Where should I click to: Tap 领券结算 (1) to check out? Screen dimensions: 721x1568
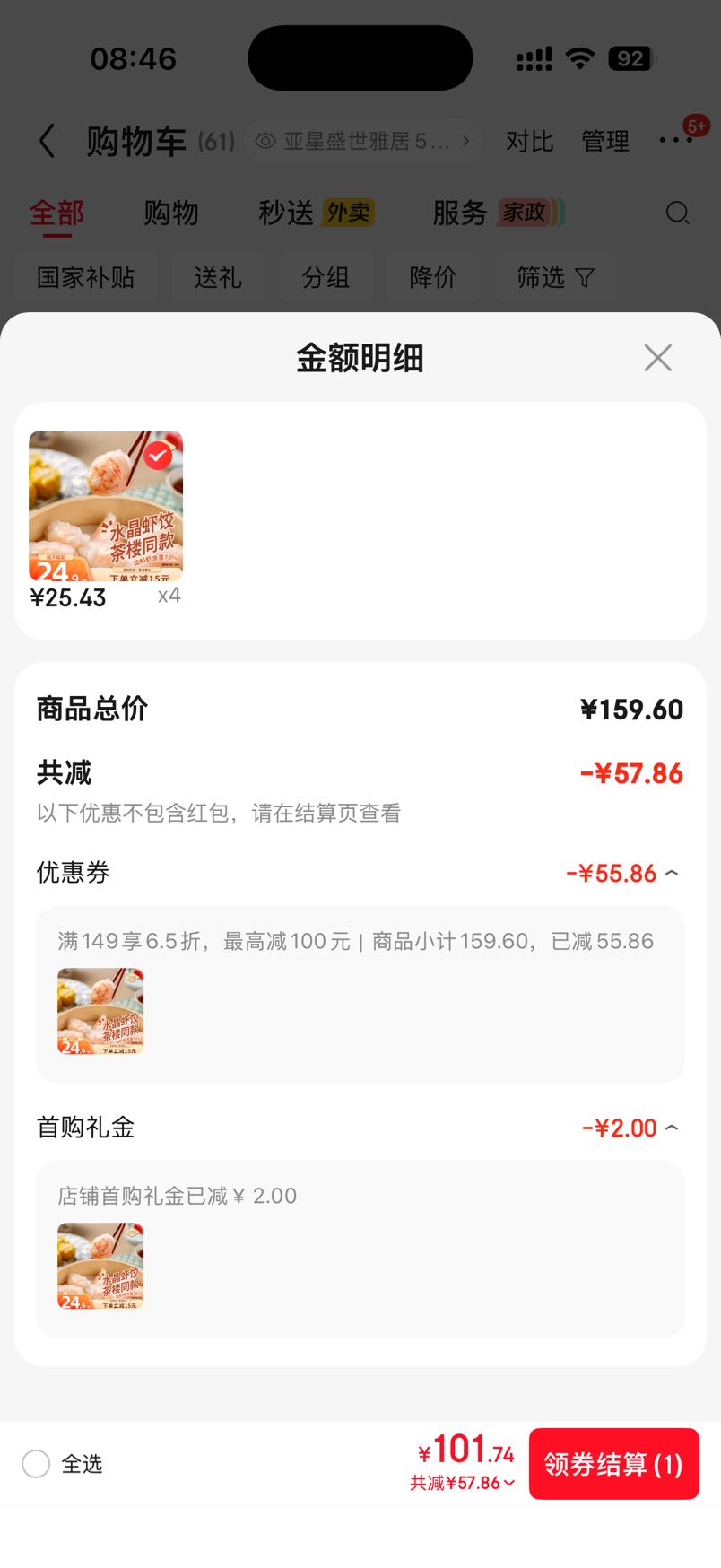tap(613, 1464)
